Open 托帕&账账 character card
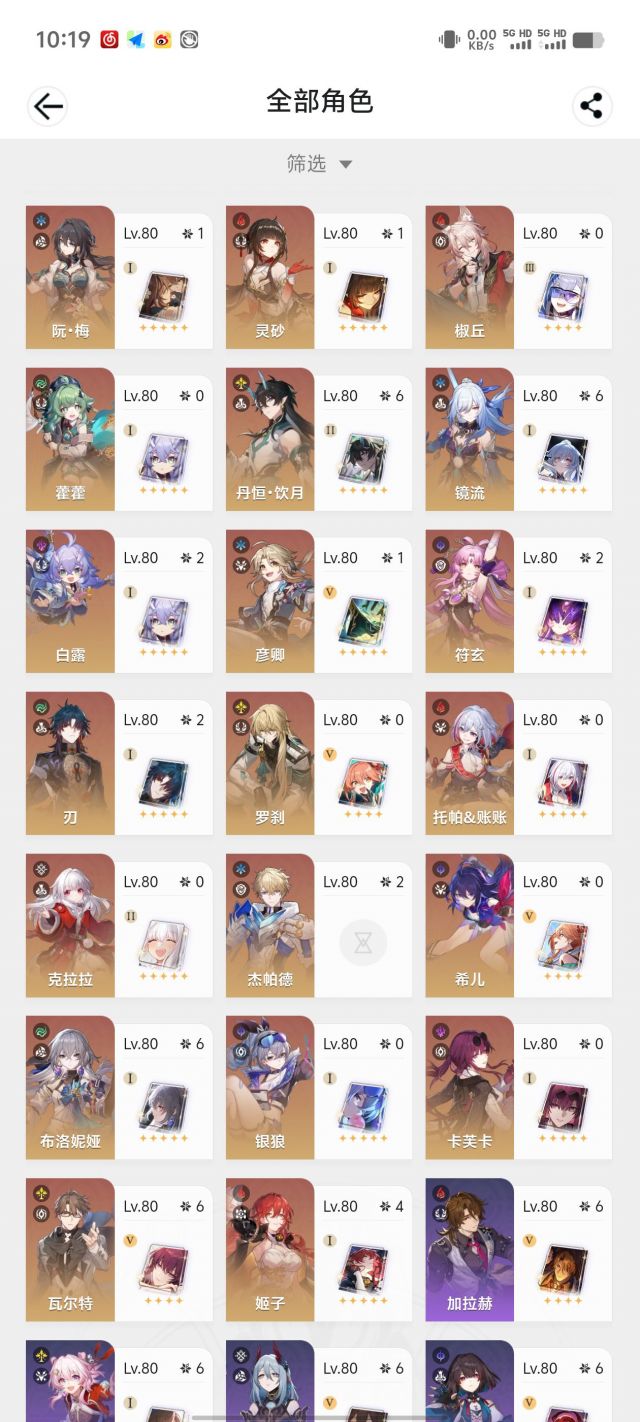This screenshot has width=640, height=1422. [519, 764]
